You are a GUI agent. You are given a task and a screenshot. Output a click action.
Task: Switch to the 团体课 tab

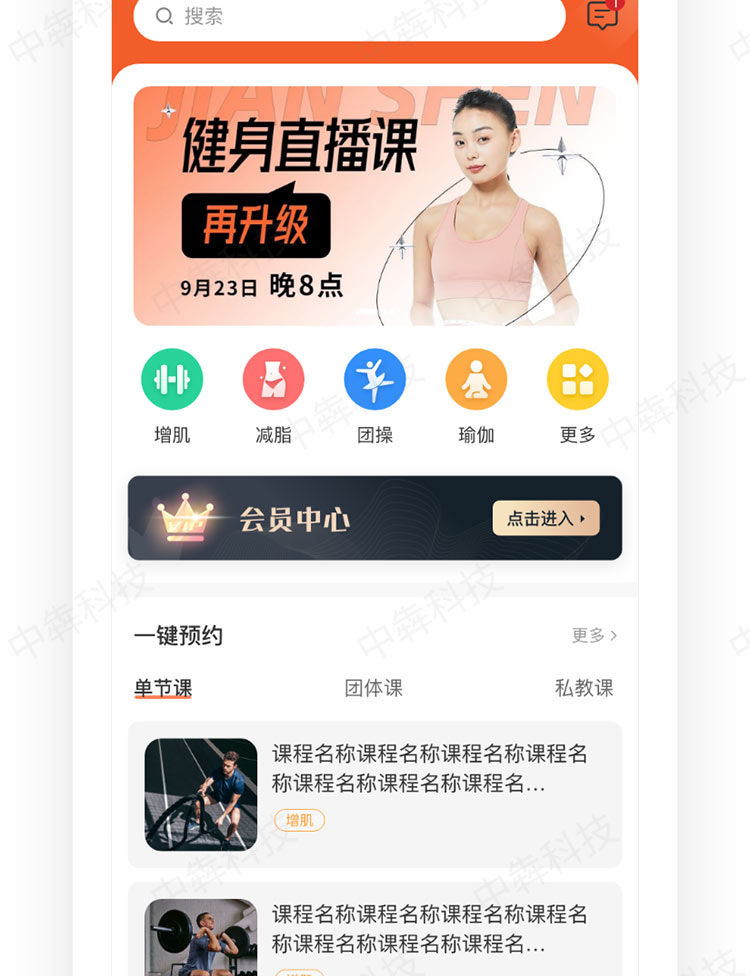point(374,688)
